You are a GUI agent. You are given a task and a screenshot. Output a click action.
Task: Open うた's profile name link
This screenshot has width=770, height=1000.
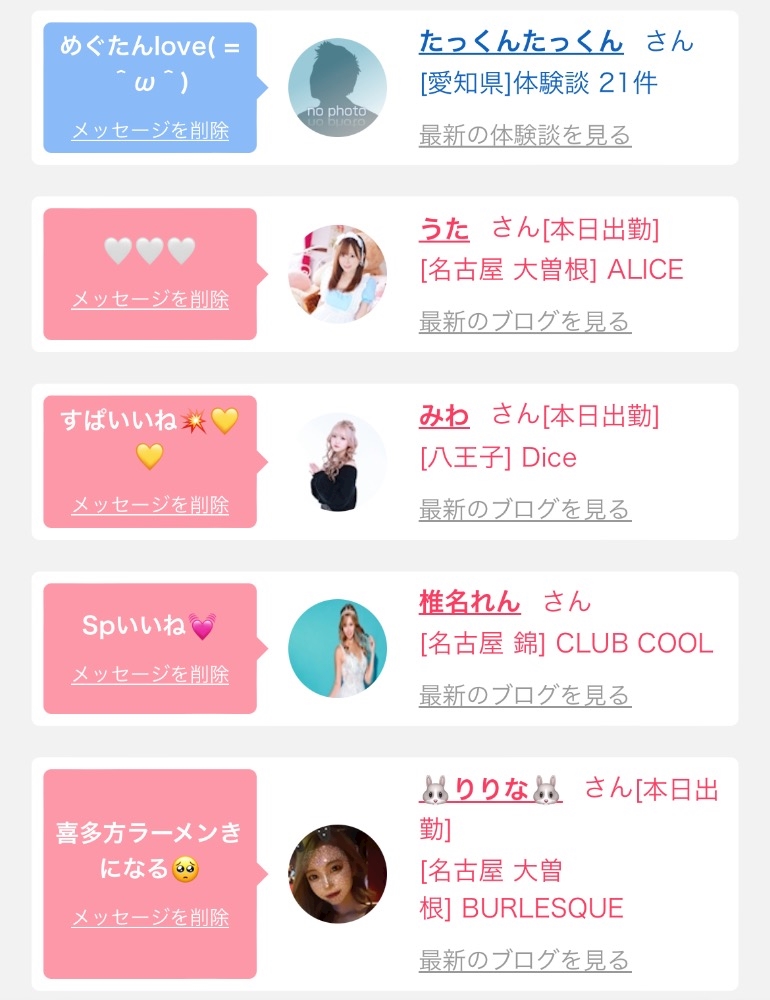444,228
